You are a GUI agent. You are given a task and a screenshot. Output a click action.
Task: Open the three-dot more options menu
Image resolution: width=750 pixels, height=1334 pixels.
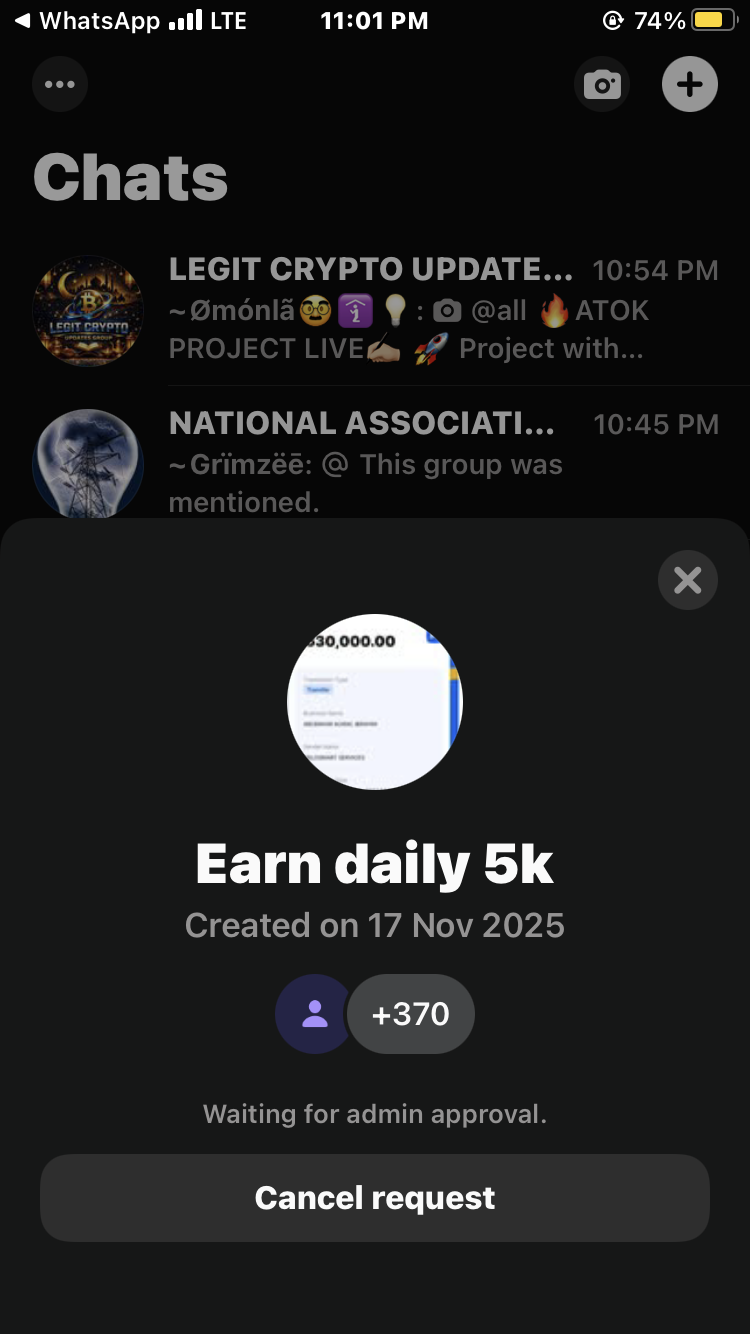(60, 85)
